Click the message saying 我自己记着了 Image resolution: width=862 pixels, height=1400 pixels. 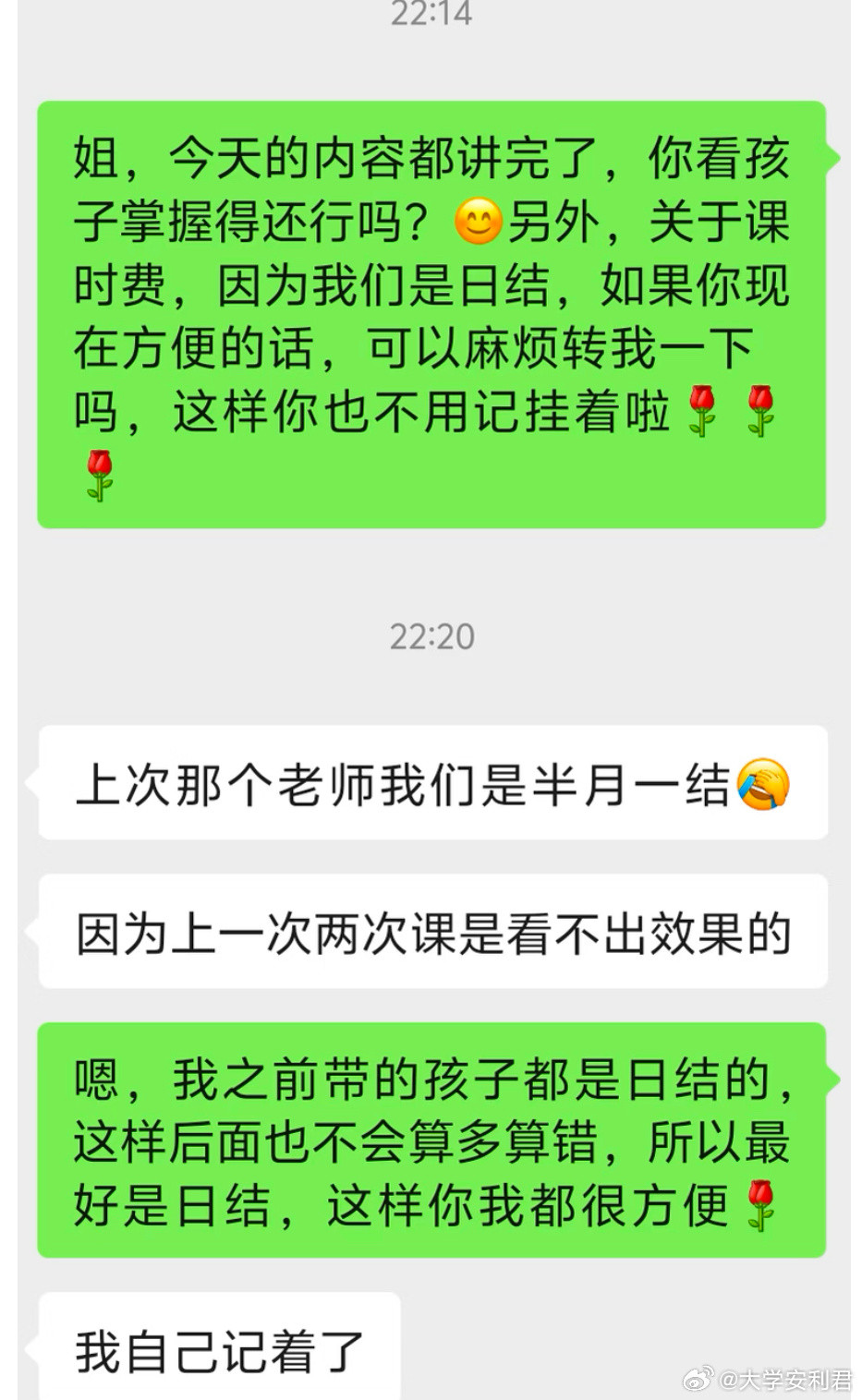pos(217,1347)
